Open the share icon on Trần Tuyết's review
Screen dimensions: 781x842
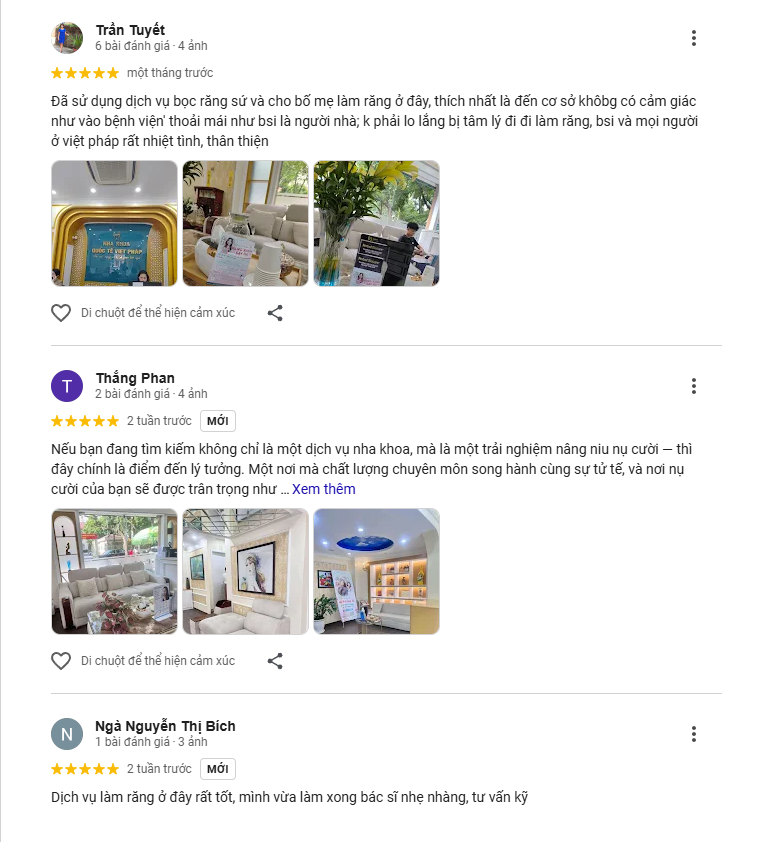point(277,312)
